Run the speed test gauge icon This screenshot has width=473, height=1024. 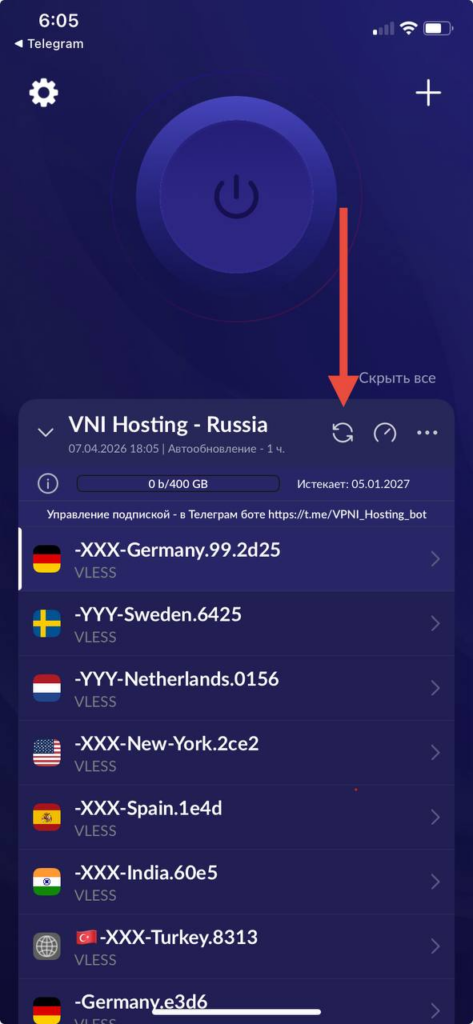(x=385, y=432)
